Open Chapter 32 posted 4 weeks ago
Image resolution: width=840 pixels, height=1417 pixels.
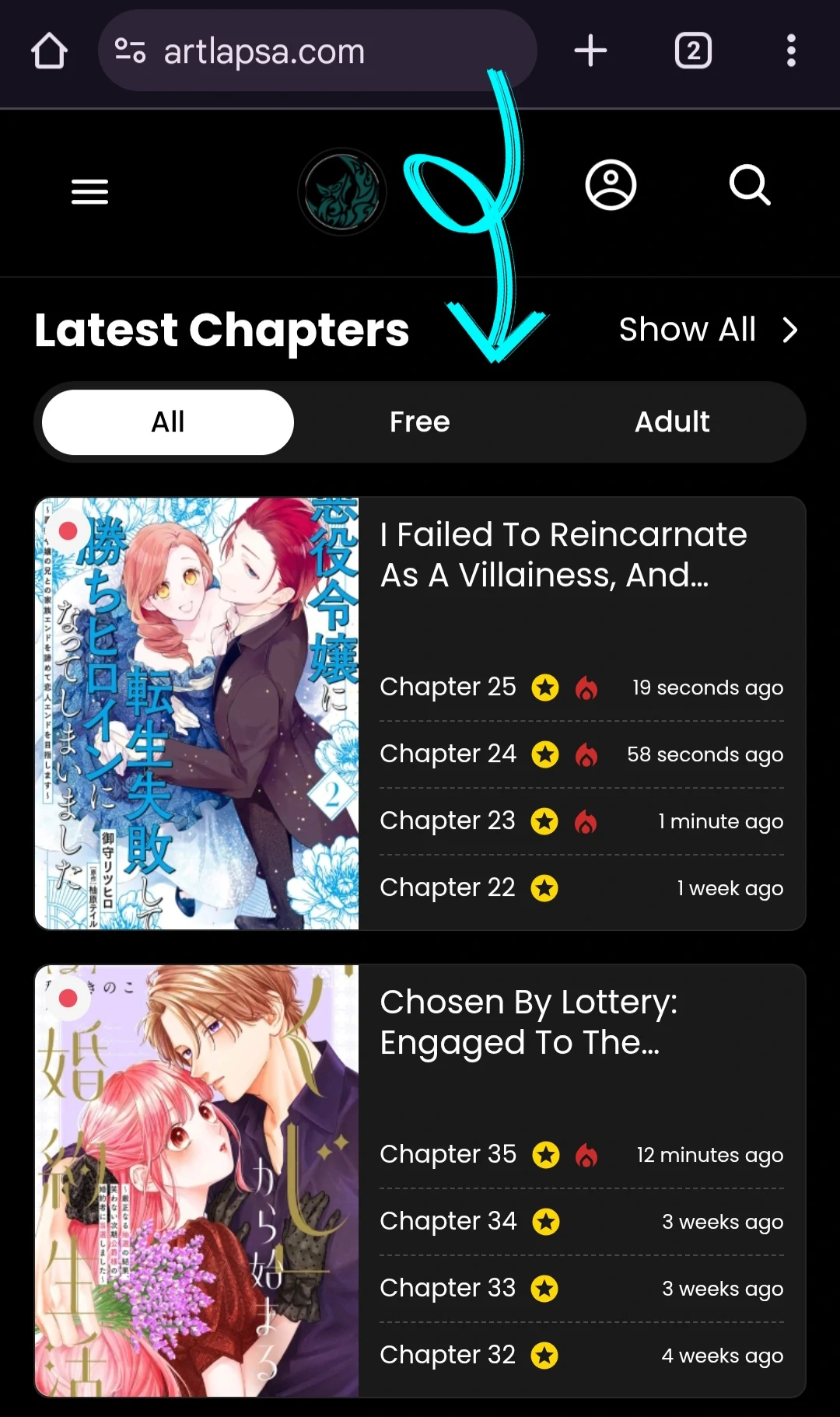click(x=448, y=1356)
